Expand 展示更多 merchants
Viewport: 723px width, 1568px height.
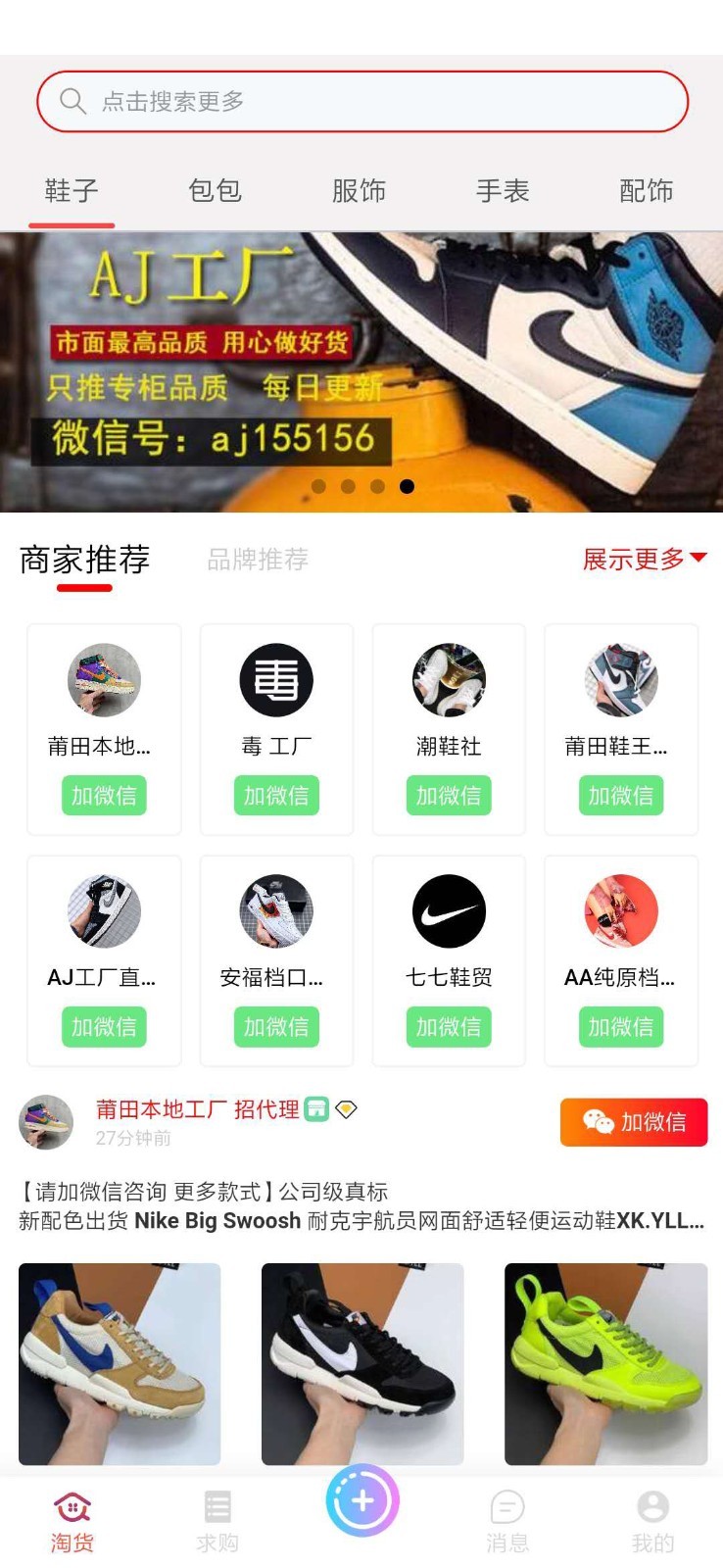coord(644,560)
